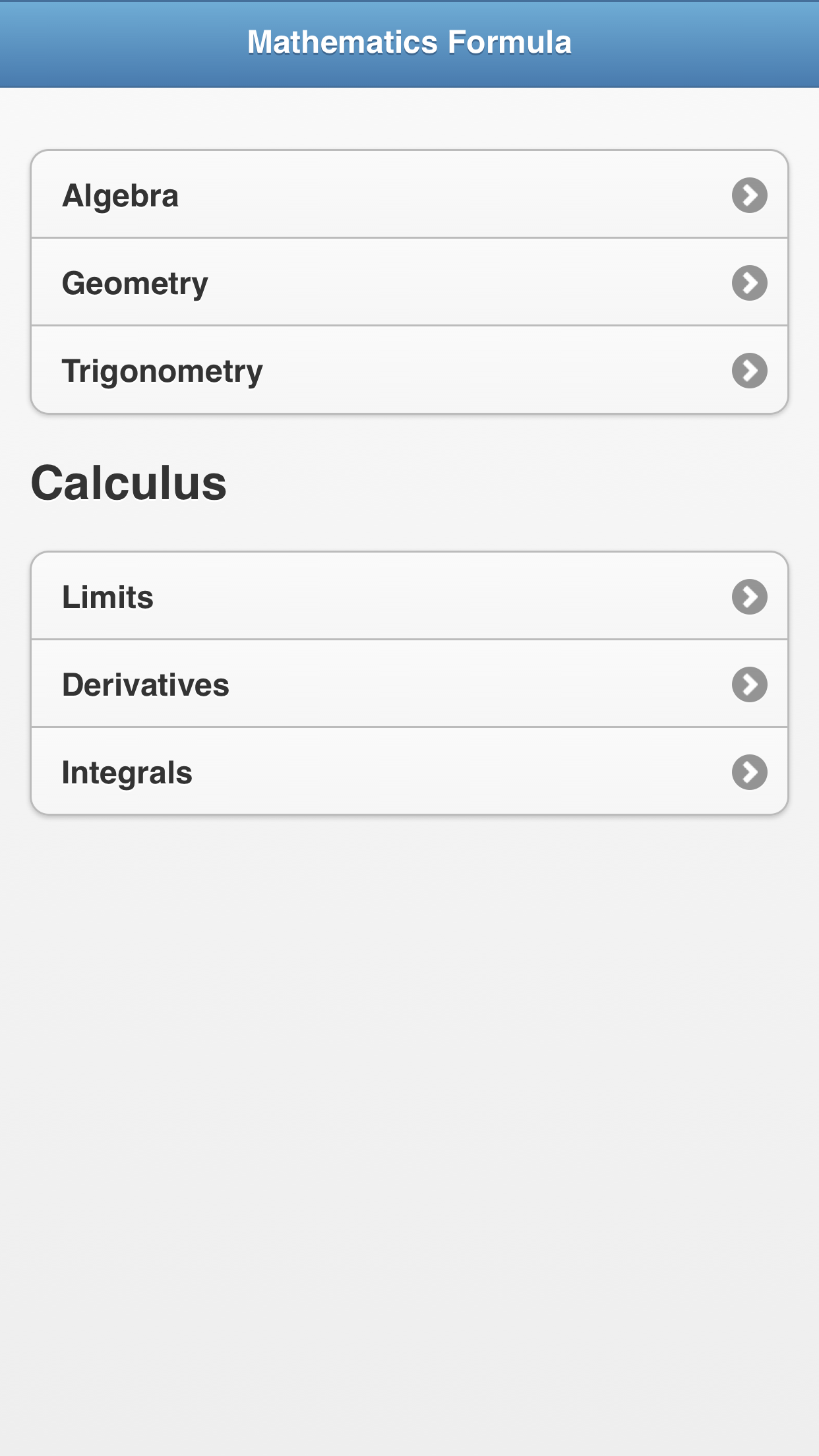Tap the Geometry row background area
This screenshot has width=819, height=1456.
click(409, 282)
